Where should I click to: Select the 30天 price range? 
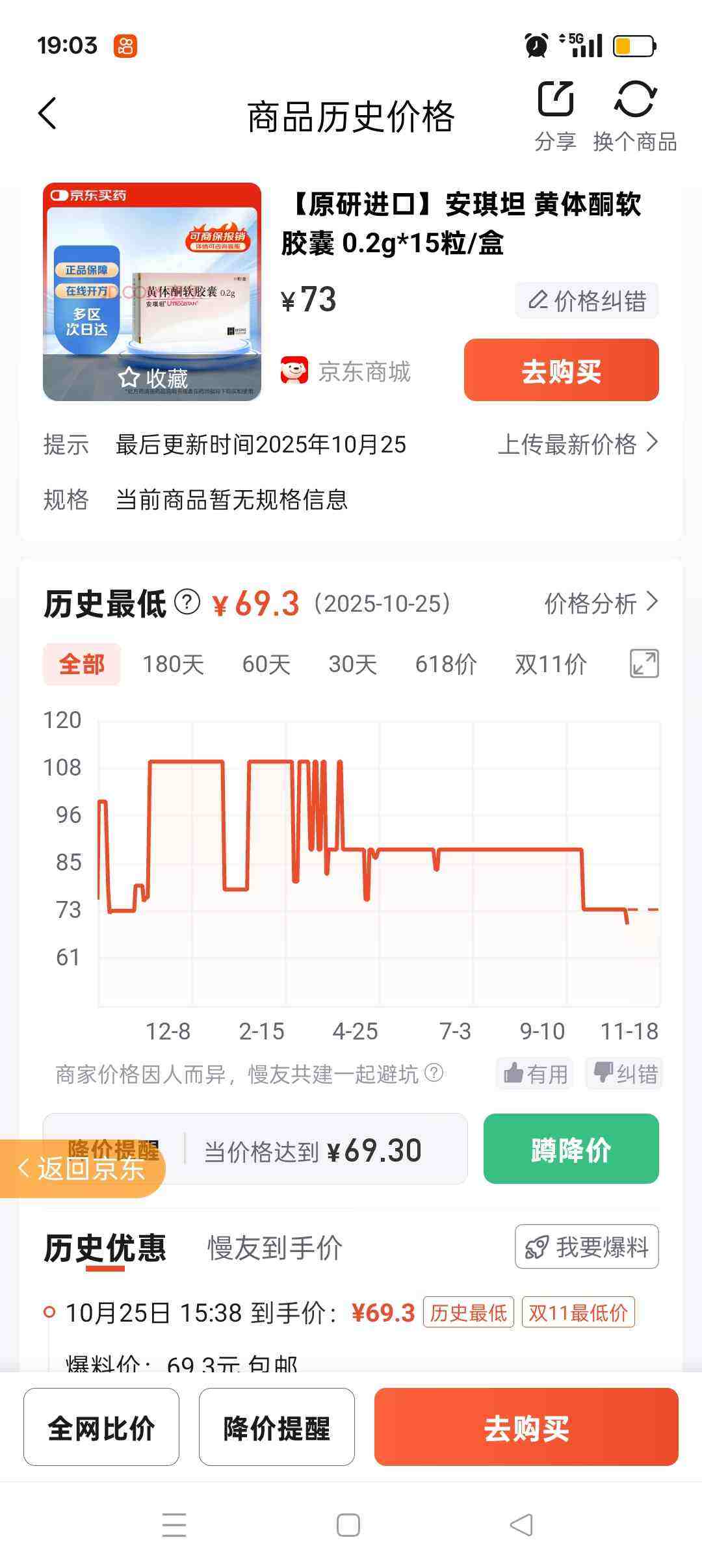pyautogui.click(x=353, y=664)
